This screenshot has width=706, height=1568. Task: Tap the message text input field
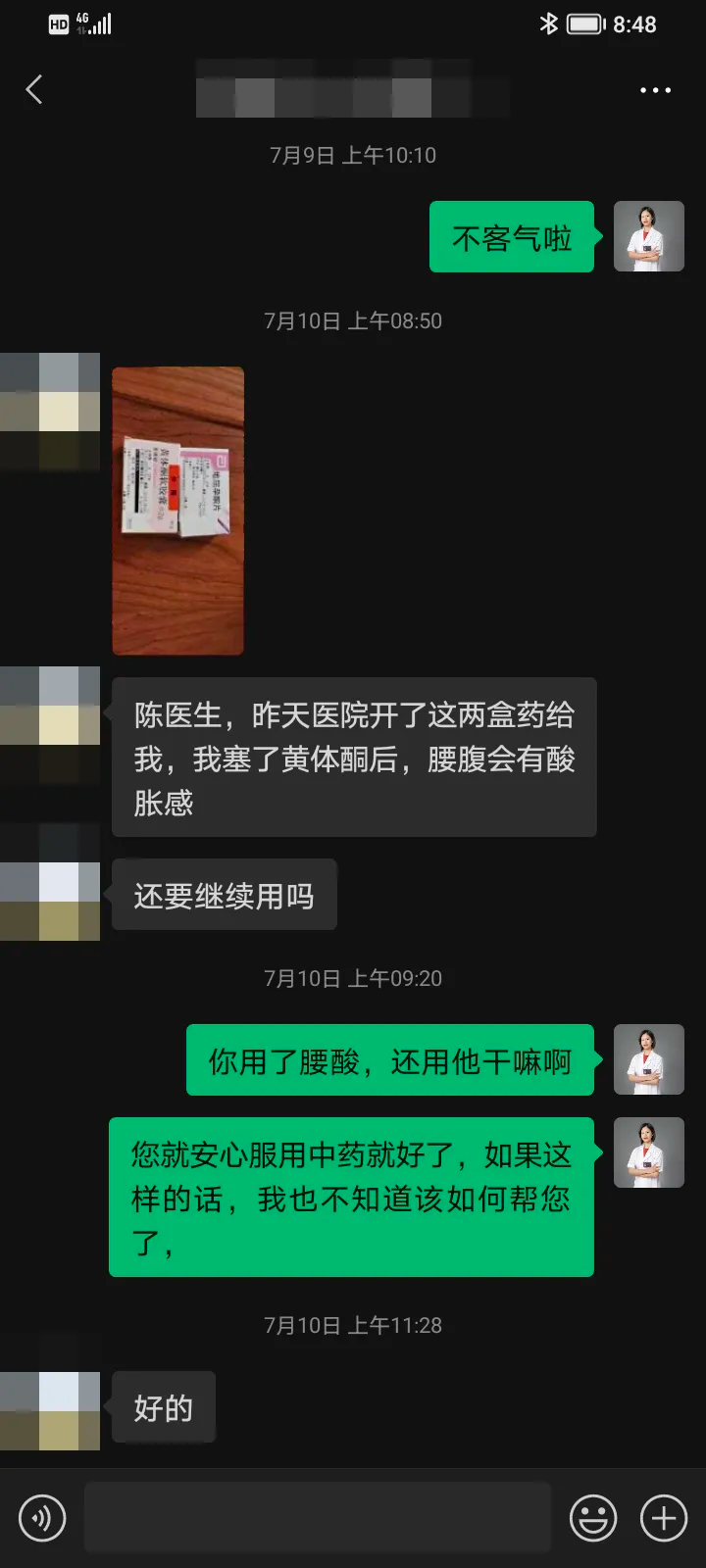coord(317,1518)
